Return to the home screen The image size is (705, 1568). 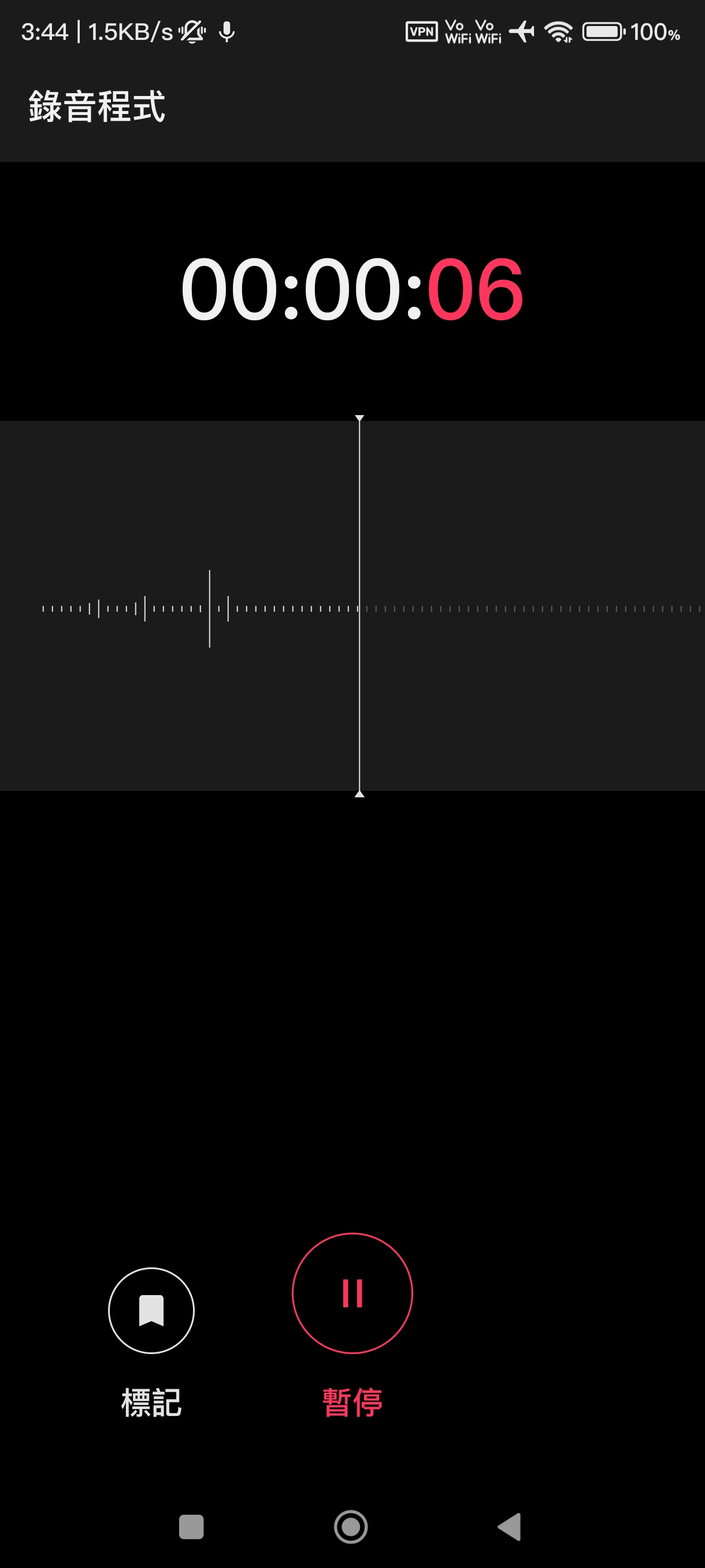click(x=351, y=1526)
